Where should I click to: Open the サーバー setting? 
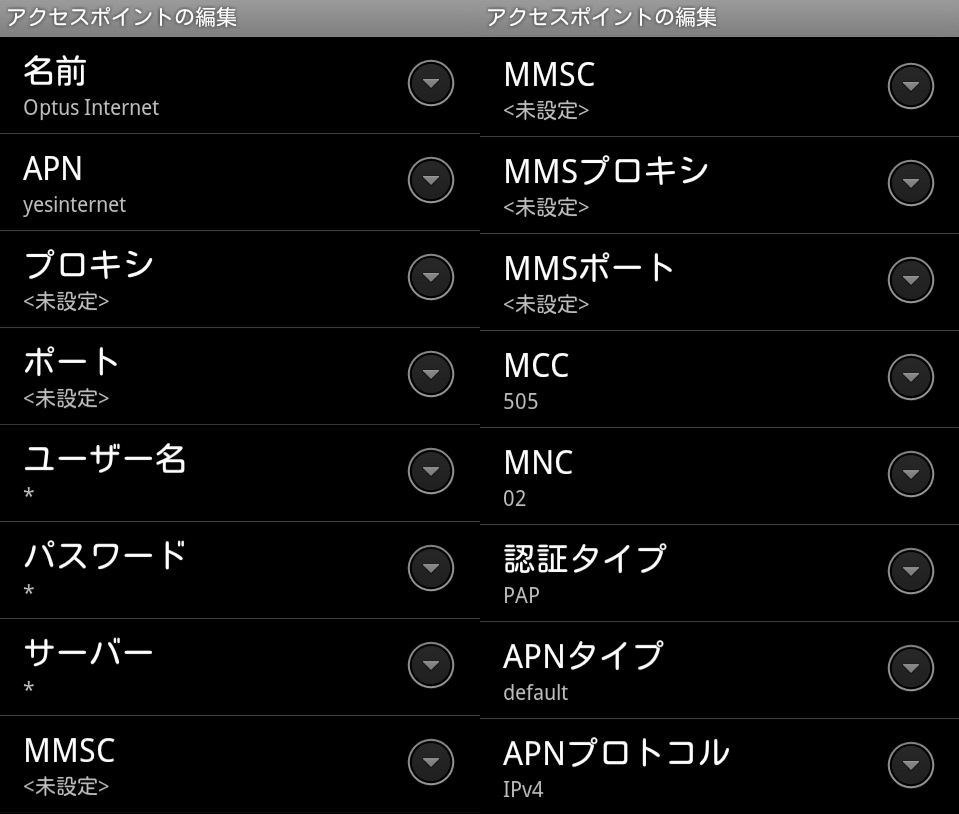[200, 667]
